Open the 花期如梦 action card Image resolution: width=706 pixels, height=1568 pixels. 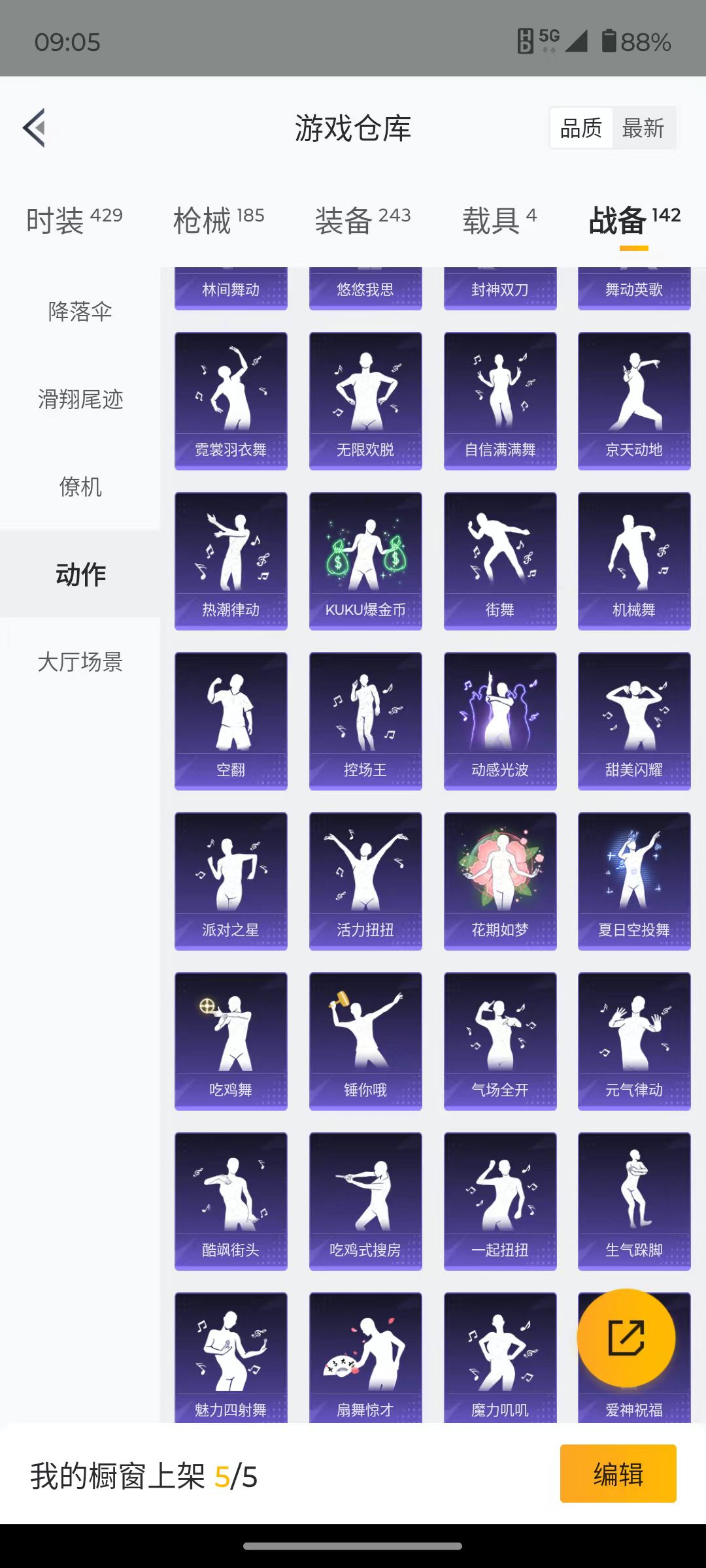500,881
